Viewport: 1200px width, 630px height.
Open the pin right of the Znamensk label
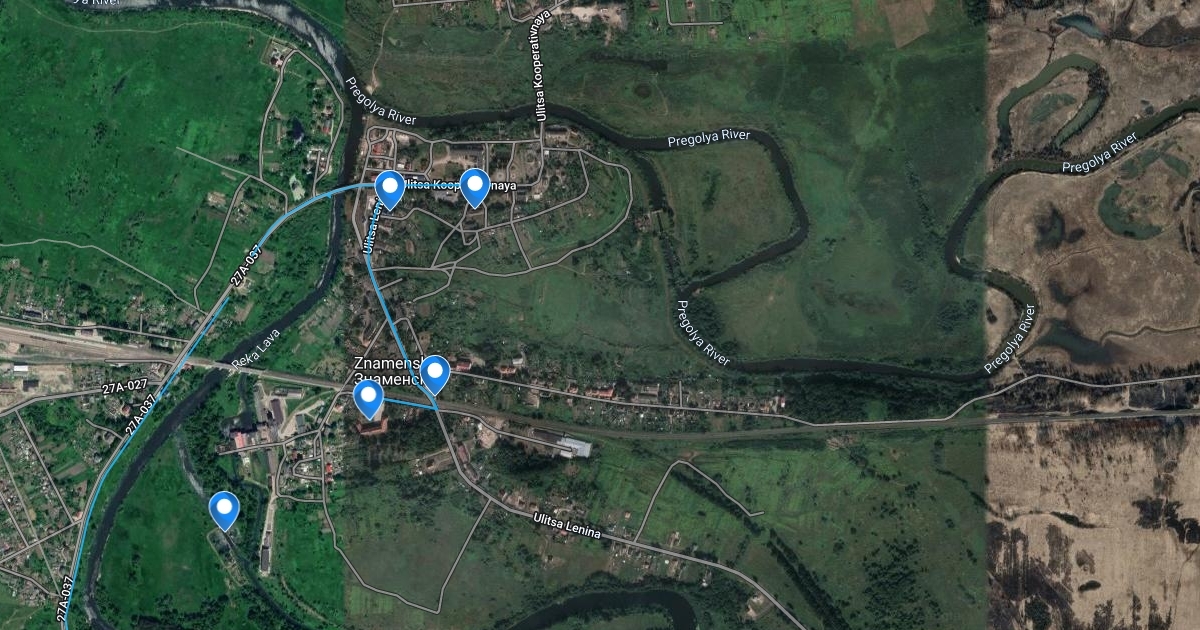(x=434, y=374)
